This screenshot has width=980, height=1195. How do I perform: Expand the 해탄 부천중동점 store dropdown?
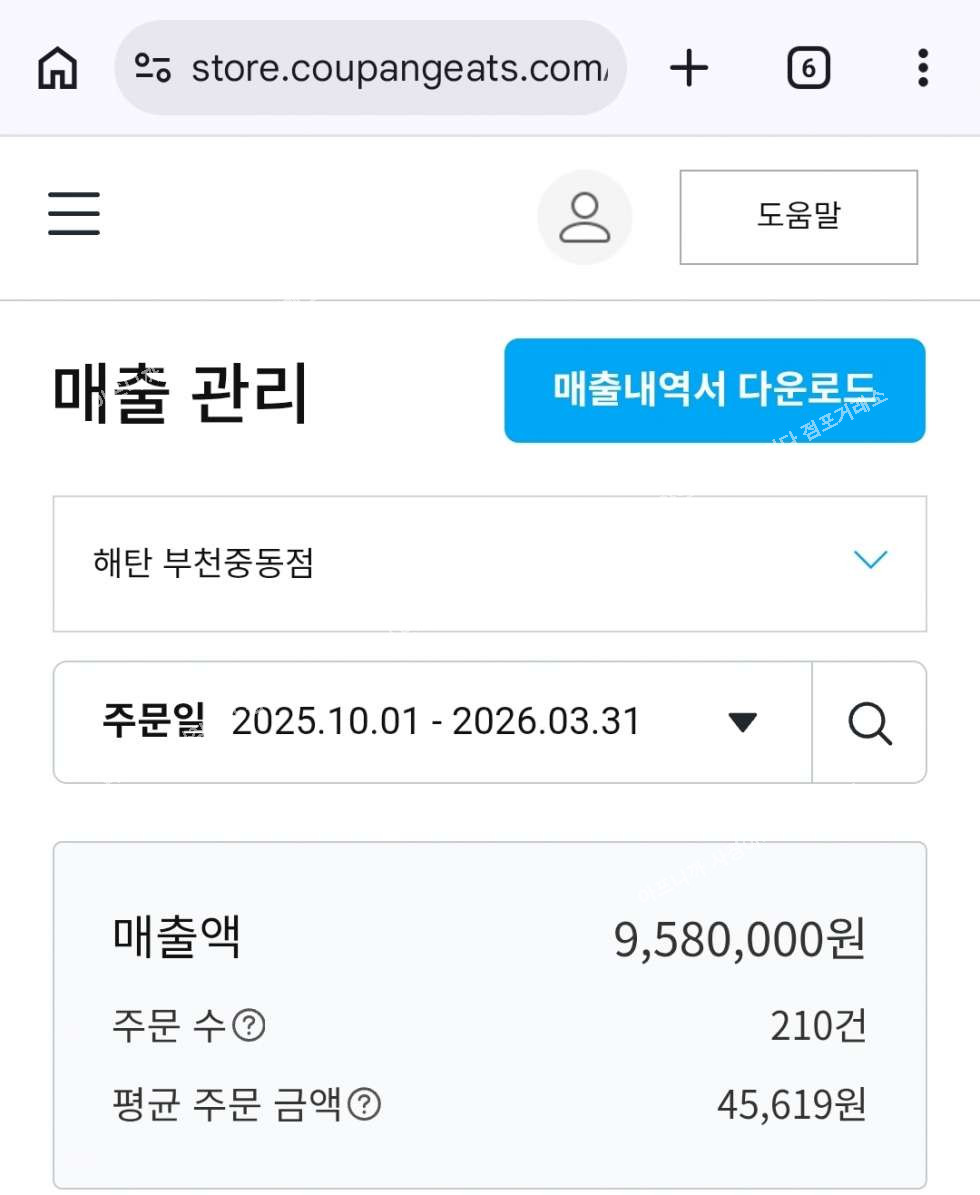coord(490,564)
